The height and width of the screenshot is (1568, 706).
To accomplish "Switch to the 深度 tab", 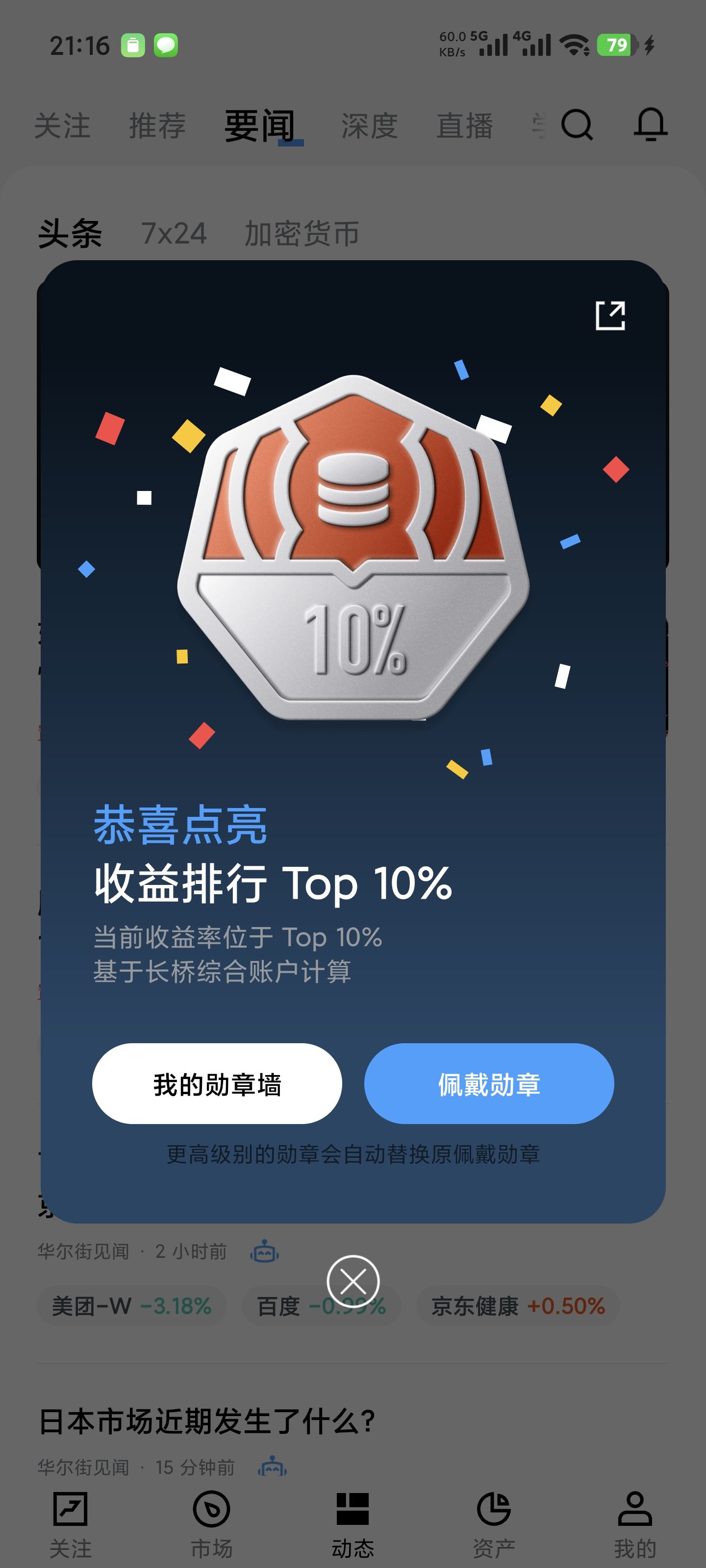I will coord(369,126).
